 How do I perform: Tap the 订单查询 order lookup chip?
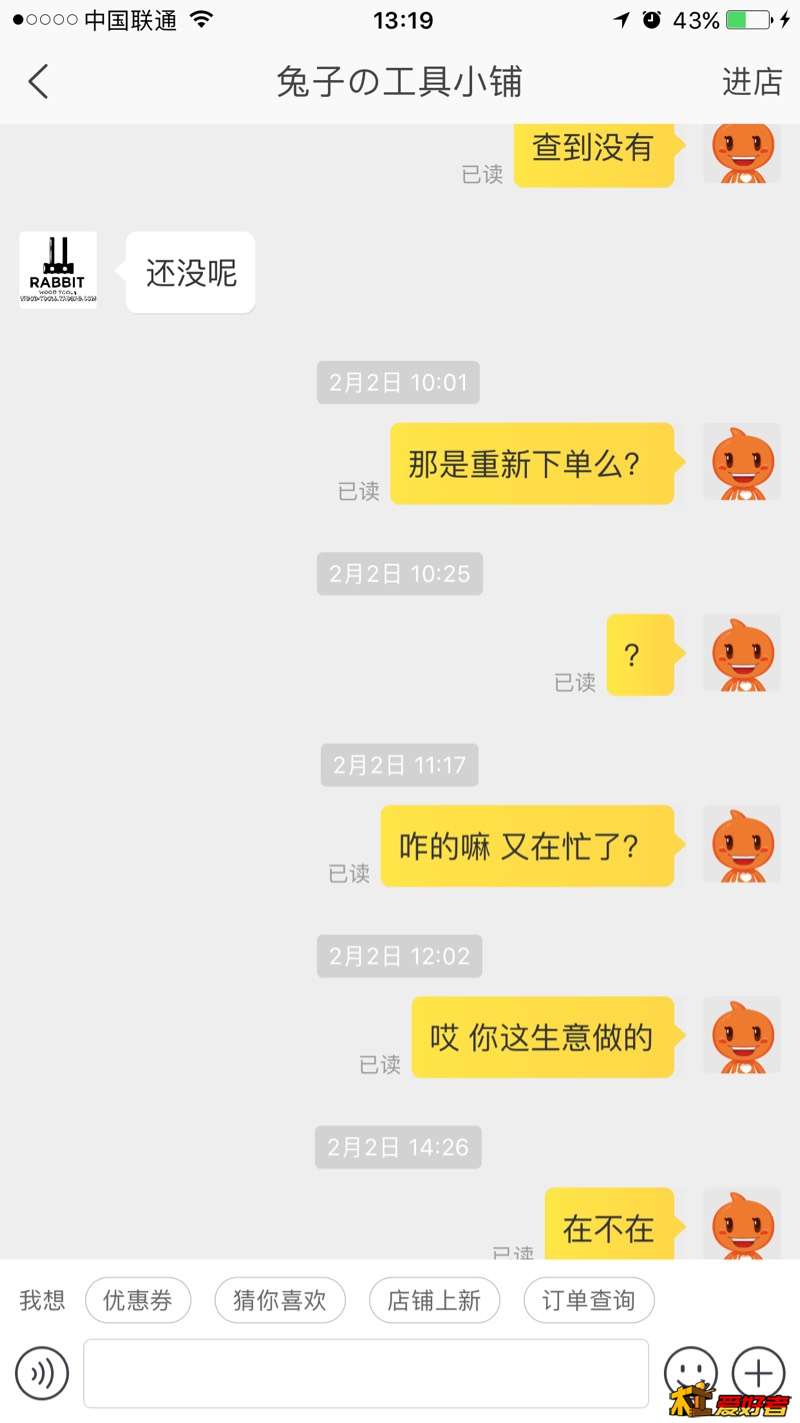click(x=588, y=1300)
